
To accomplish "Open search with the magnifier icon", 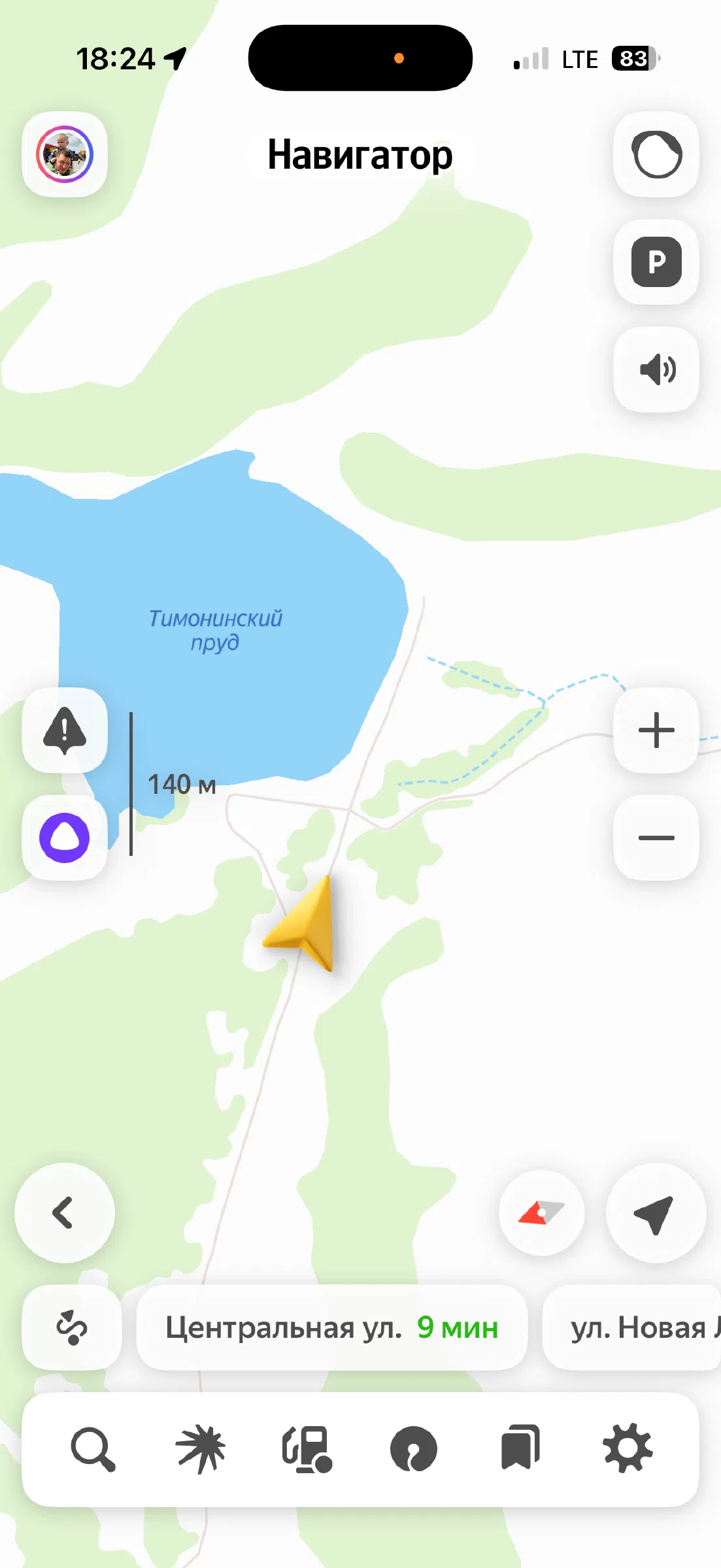I will coord(93,1449).
